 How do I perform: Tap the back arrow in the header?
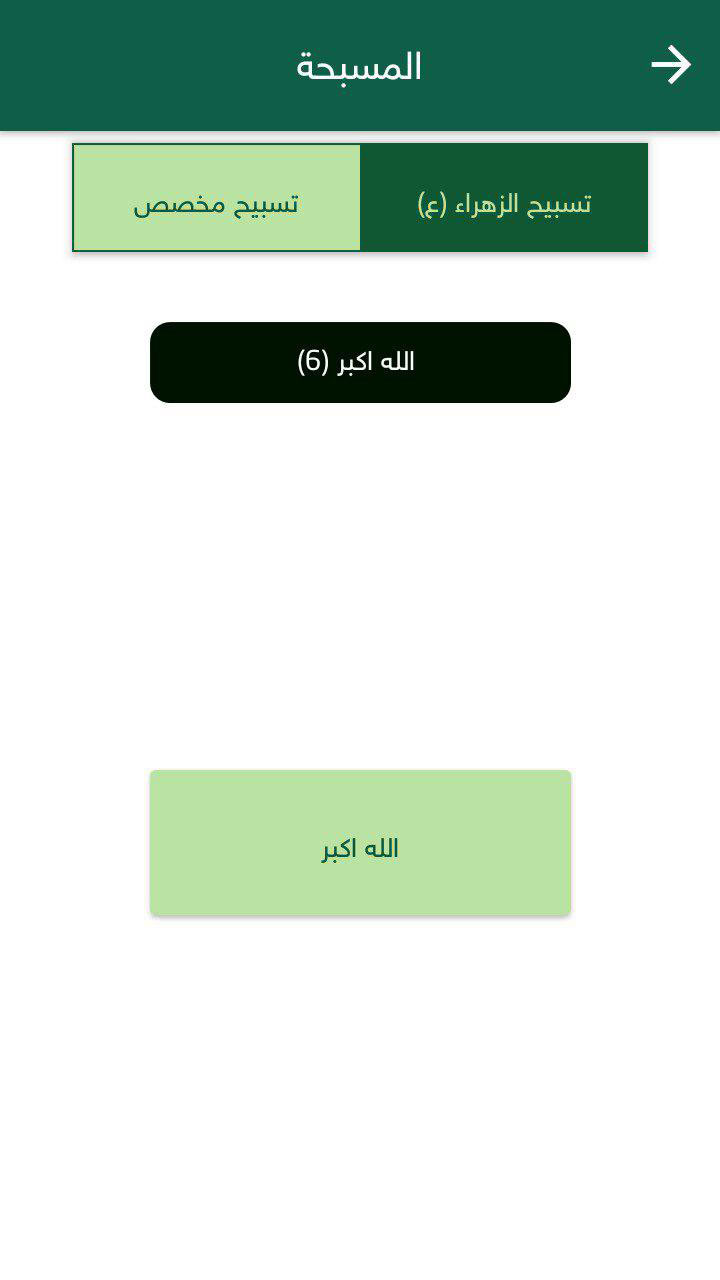[x=671, y=65]
